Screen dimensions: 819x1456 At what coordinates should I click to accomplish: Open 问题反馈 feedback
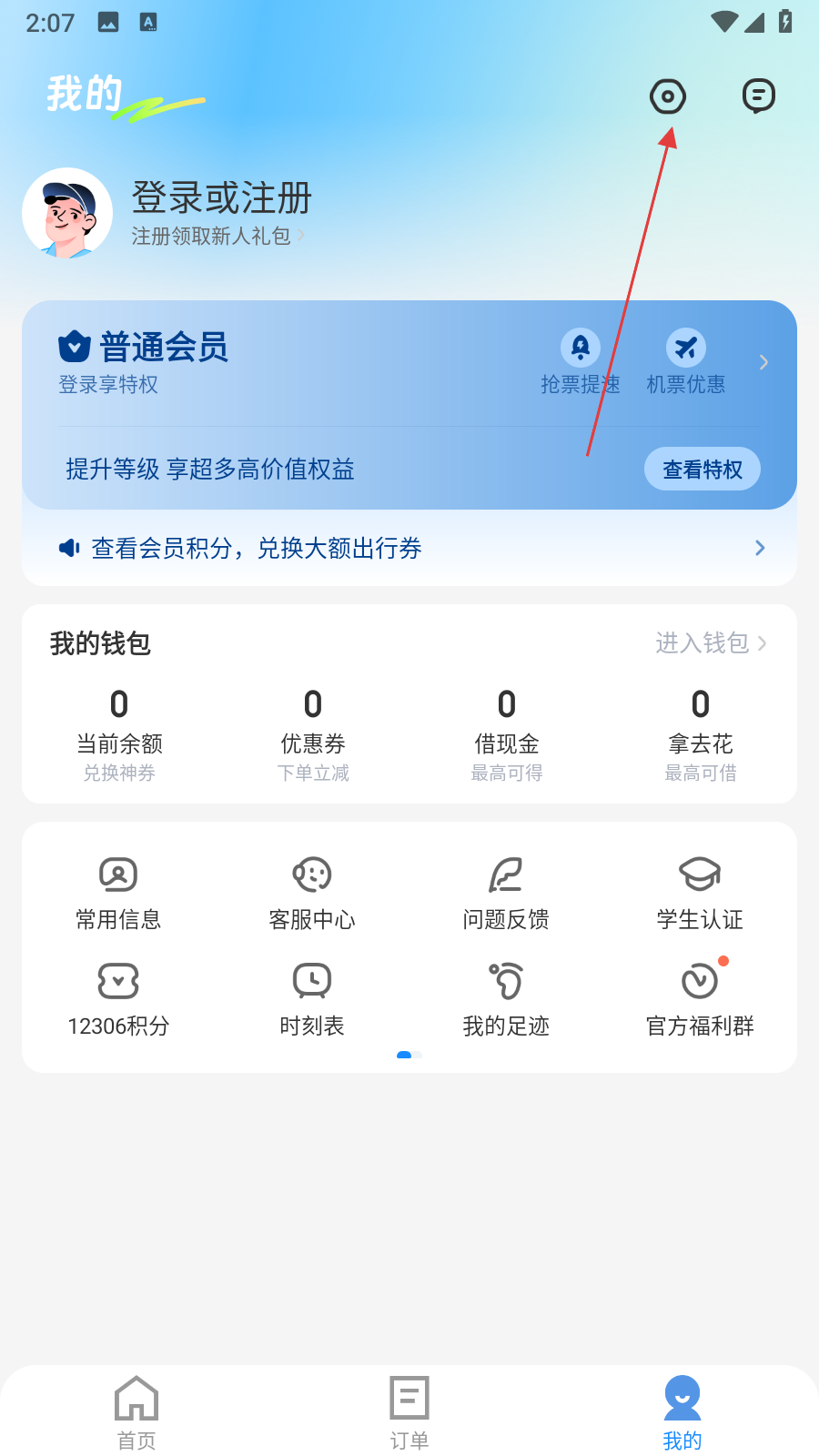click(x=506, y=893)
